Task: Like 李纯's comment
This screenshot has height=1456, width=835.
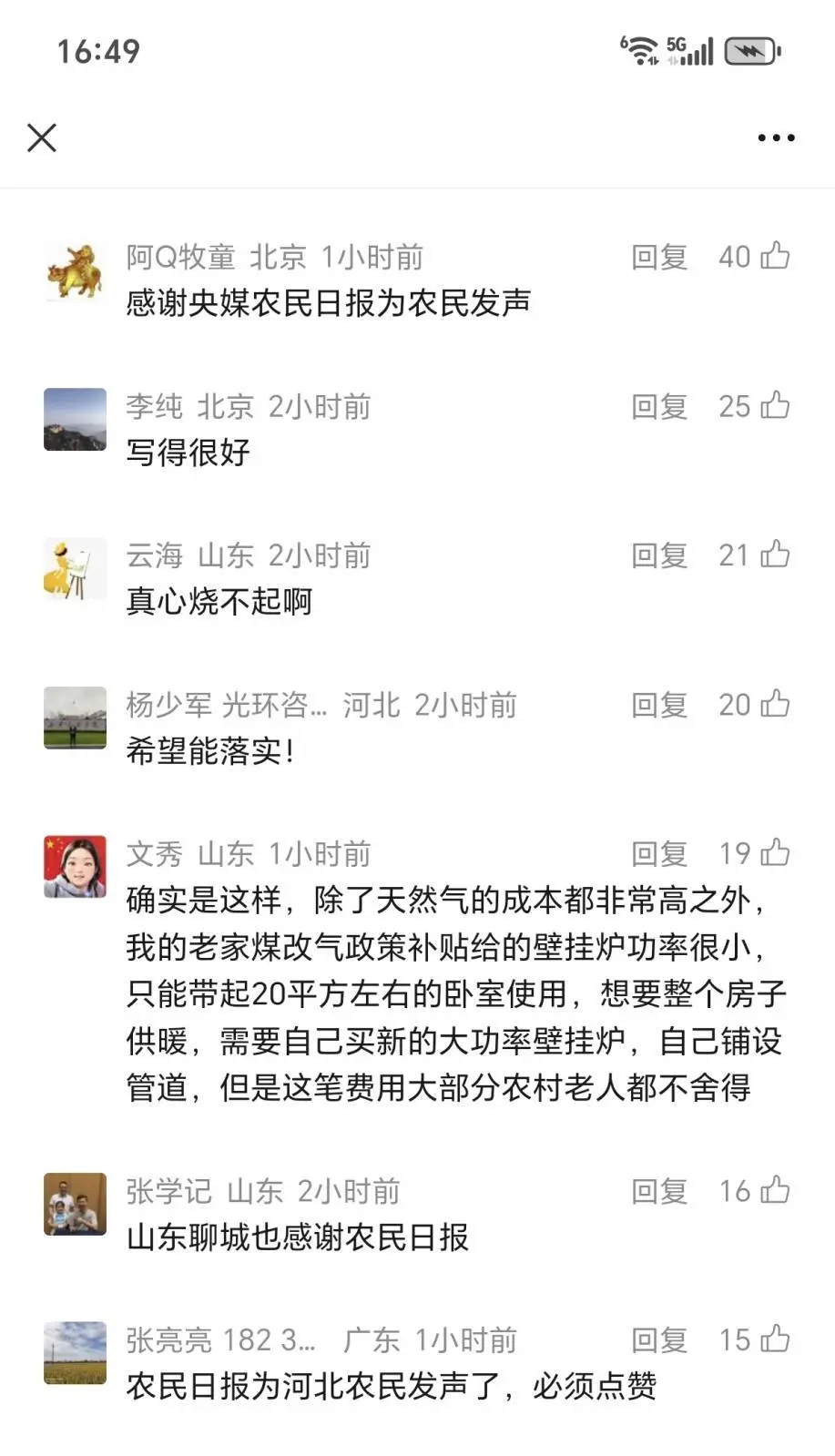Action: 775,405
